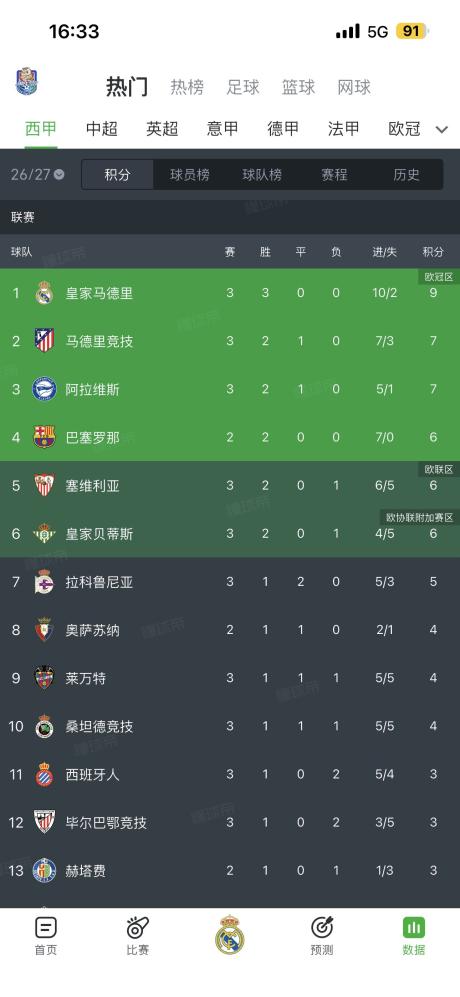Open the 26/27 season dropdown
The width and height of the screenshot is (460, 997).
(38, 174)
